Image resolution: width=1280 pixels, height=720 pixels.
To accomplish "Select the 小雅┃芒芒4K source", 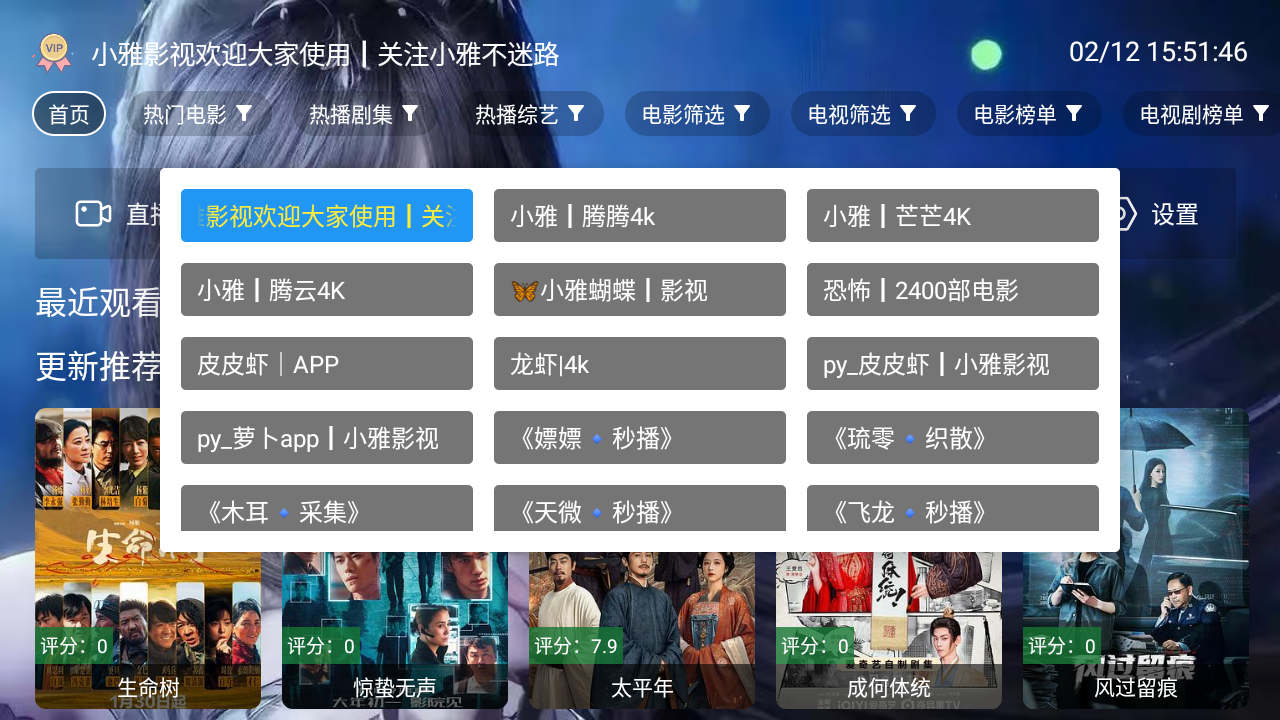I will point(952,216).
